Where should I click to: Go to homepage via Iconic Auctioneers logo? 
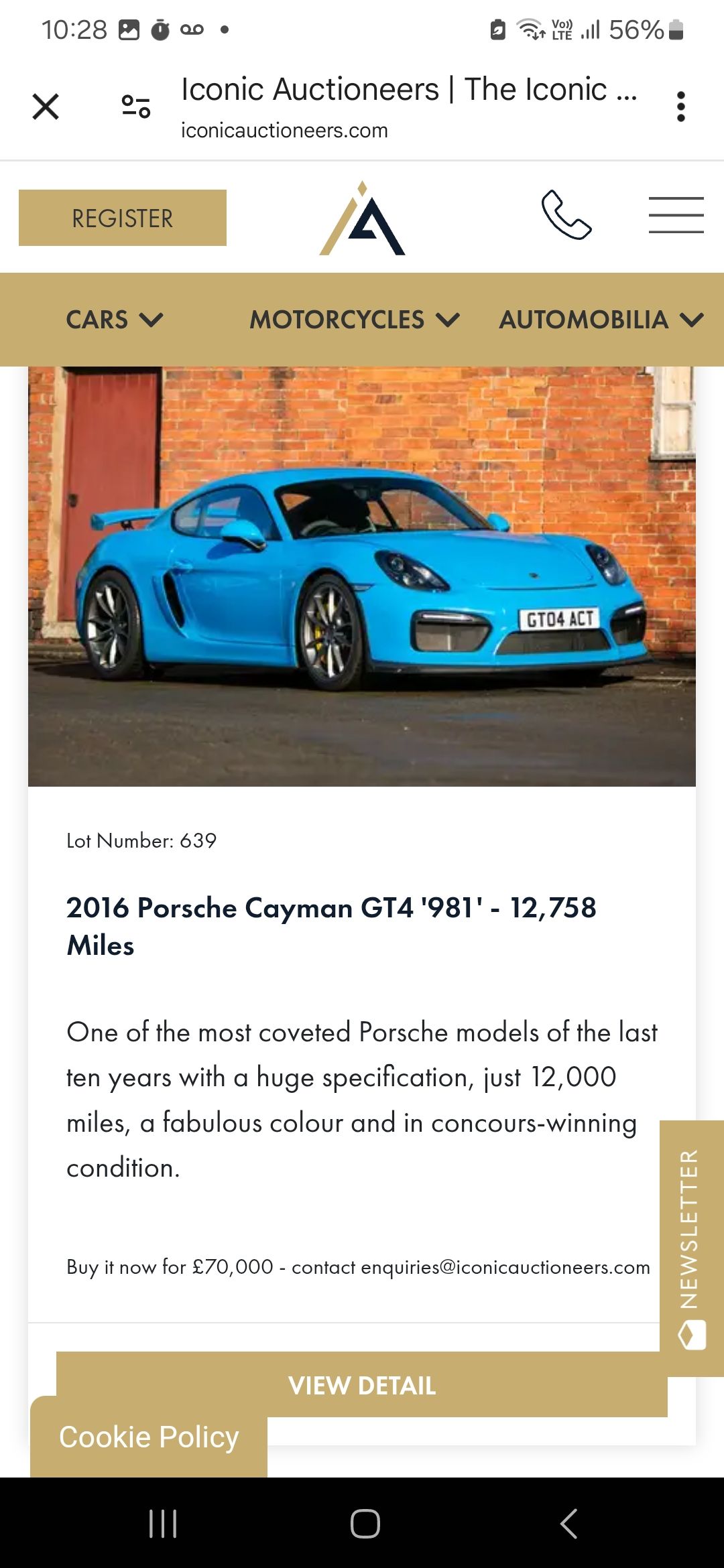pyautogui.click(x=362, y=219)
